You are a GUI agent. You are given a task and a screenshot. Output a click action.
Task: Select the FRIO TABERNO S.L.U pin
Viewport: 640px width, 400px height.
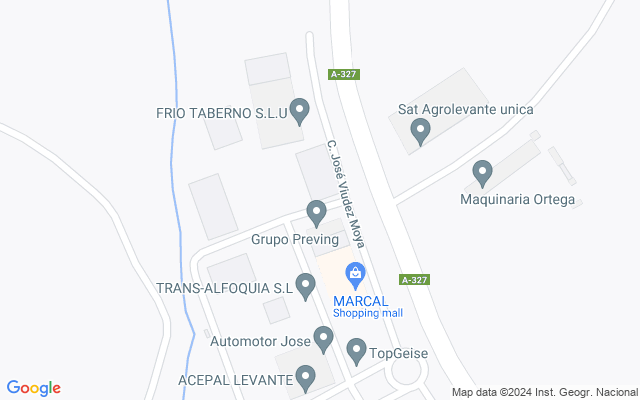[x=299, y=111]
